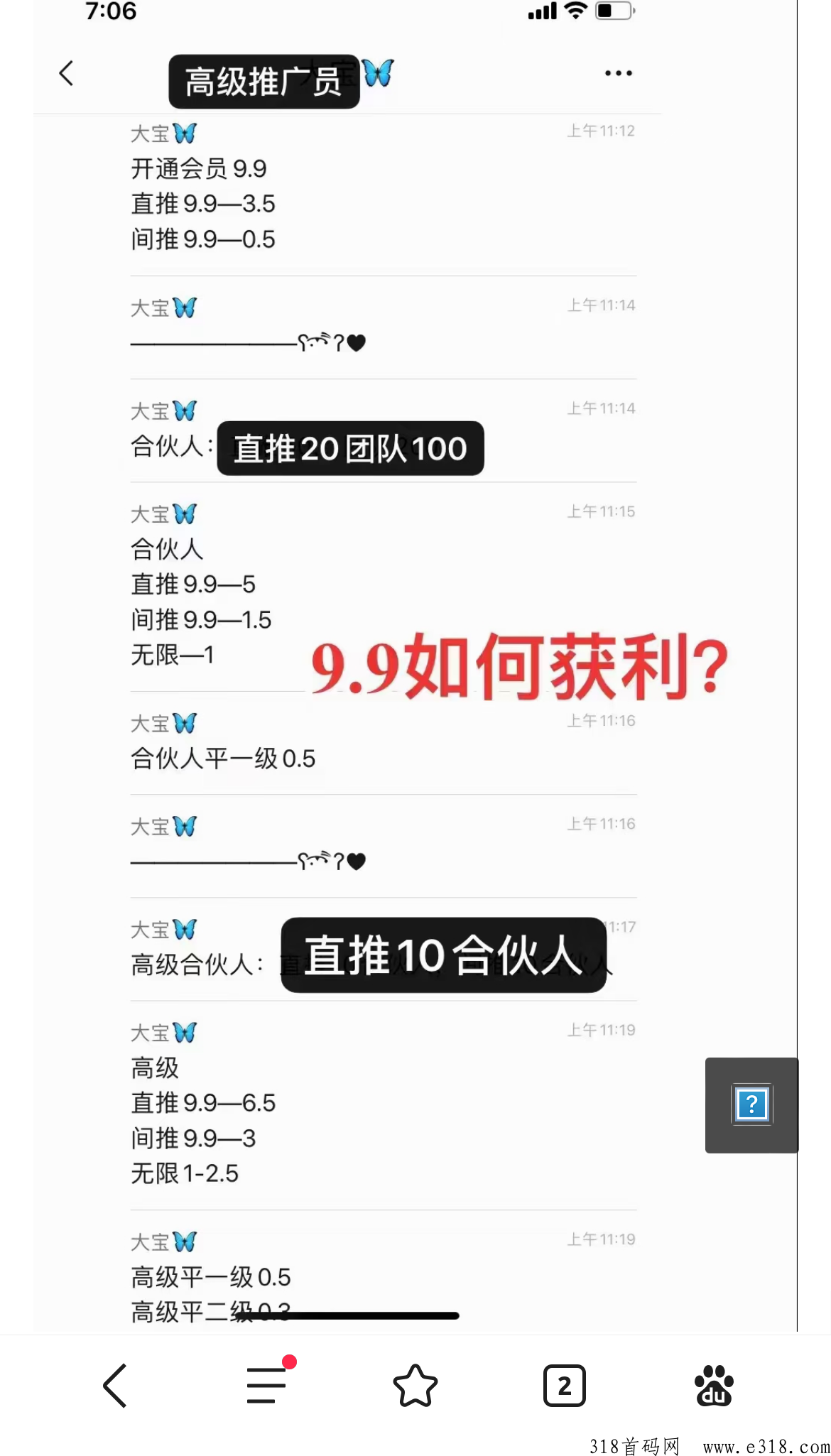Tap the question-mark image placeholder tile
The width and height of the screenshot is (831, 1456).
tap(751, 1105)
